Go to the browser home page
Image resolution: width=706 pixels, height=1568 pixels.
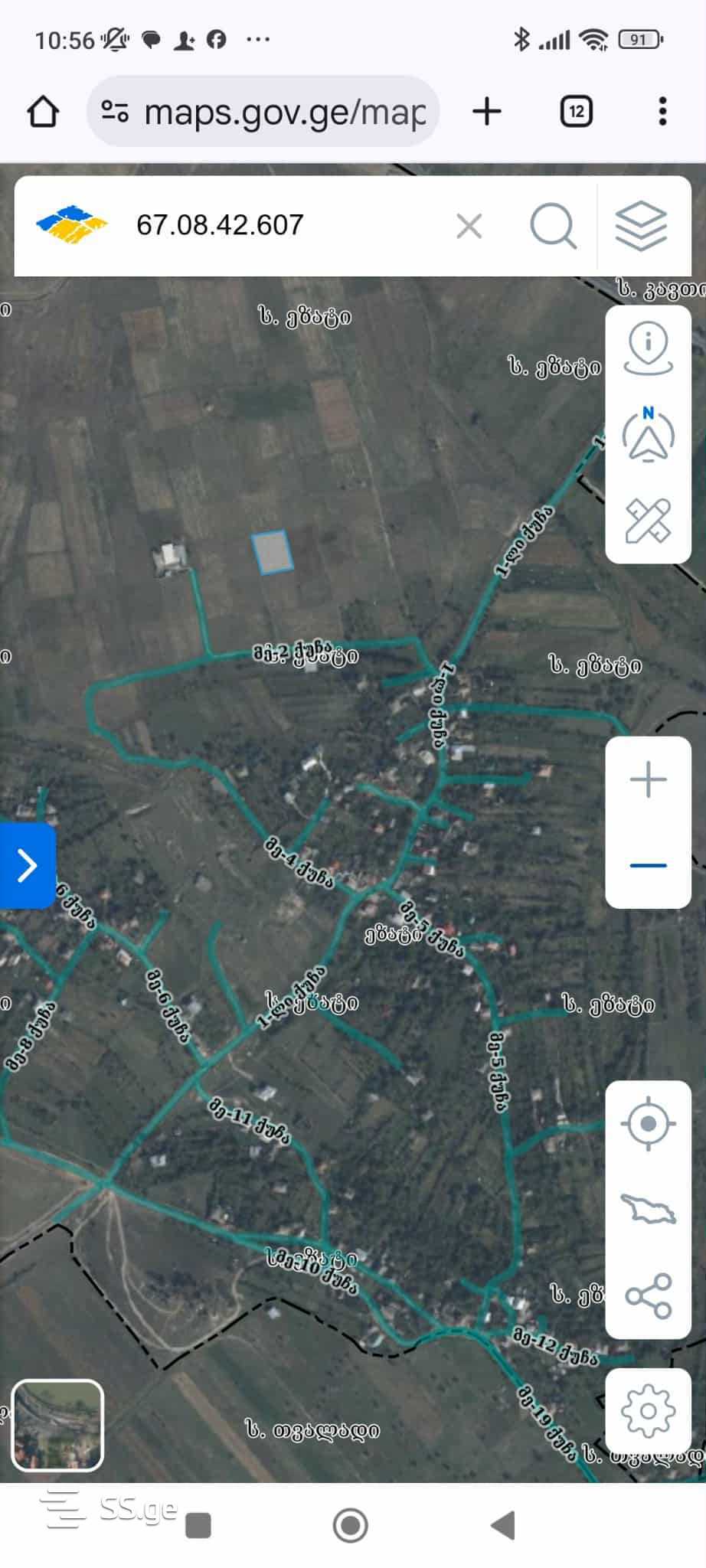pos(43,112)
